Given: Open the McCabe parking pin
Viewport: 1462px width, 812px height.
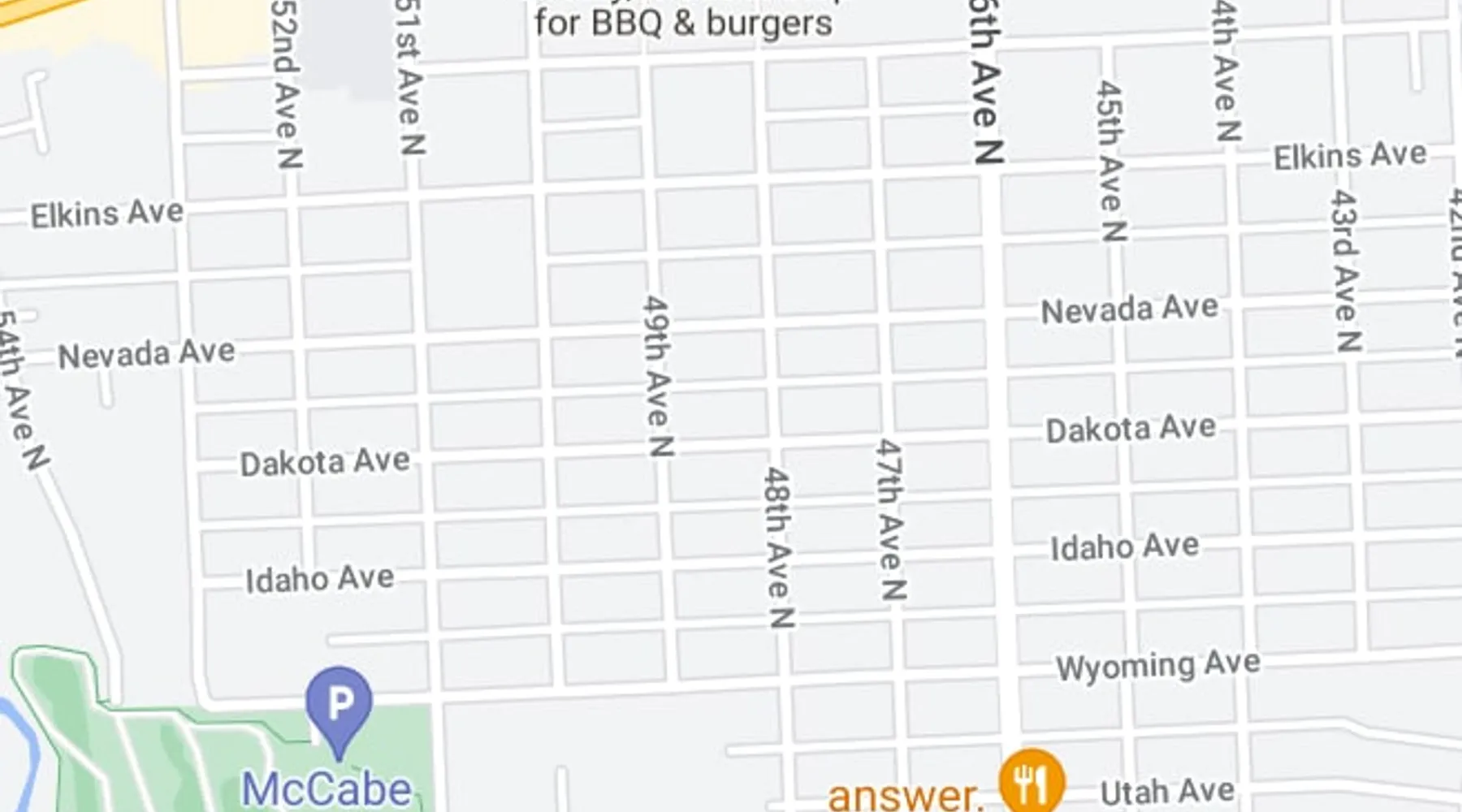Looking at the screenshot, I should click(339, 704).
